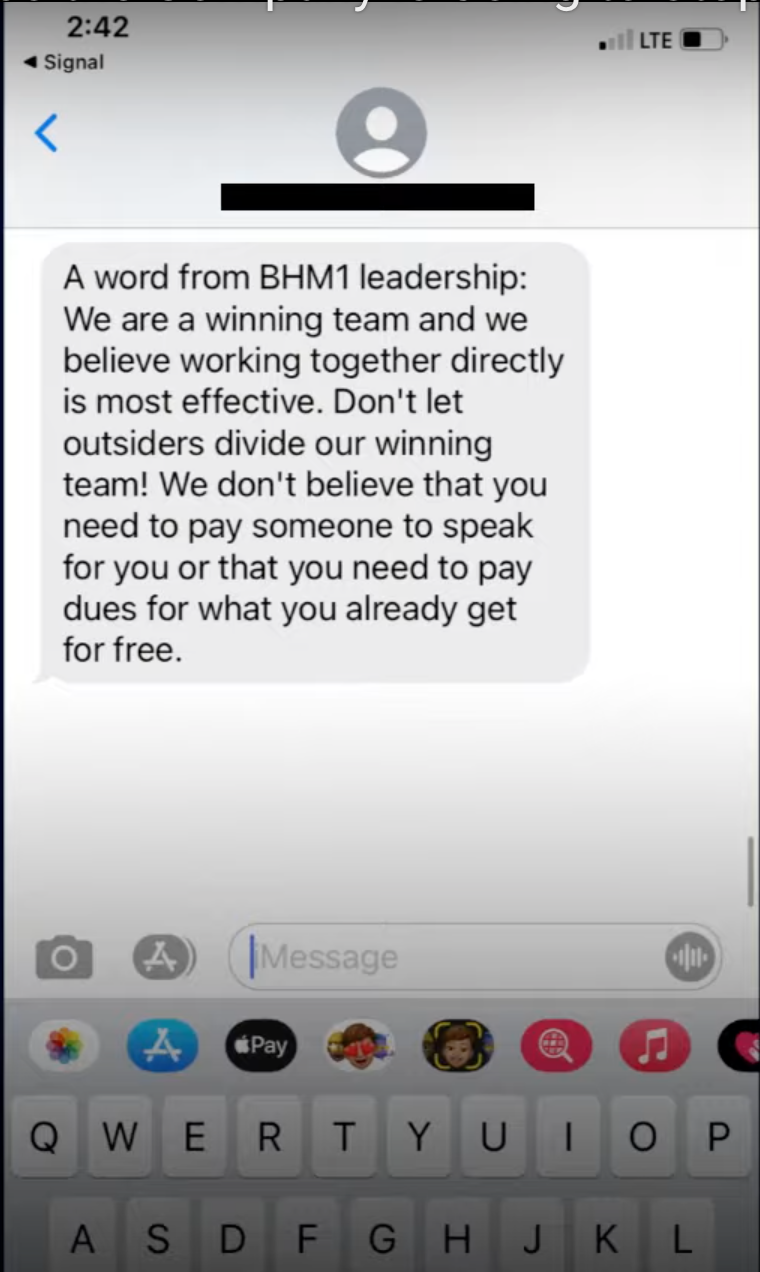This screenshot has width=760, height=1272.
Task: Return to Signal via the status bar link
Action: pyautogui.click(x=65, y=62)
